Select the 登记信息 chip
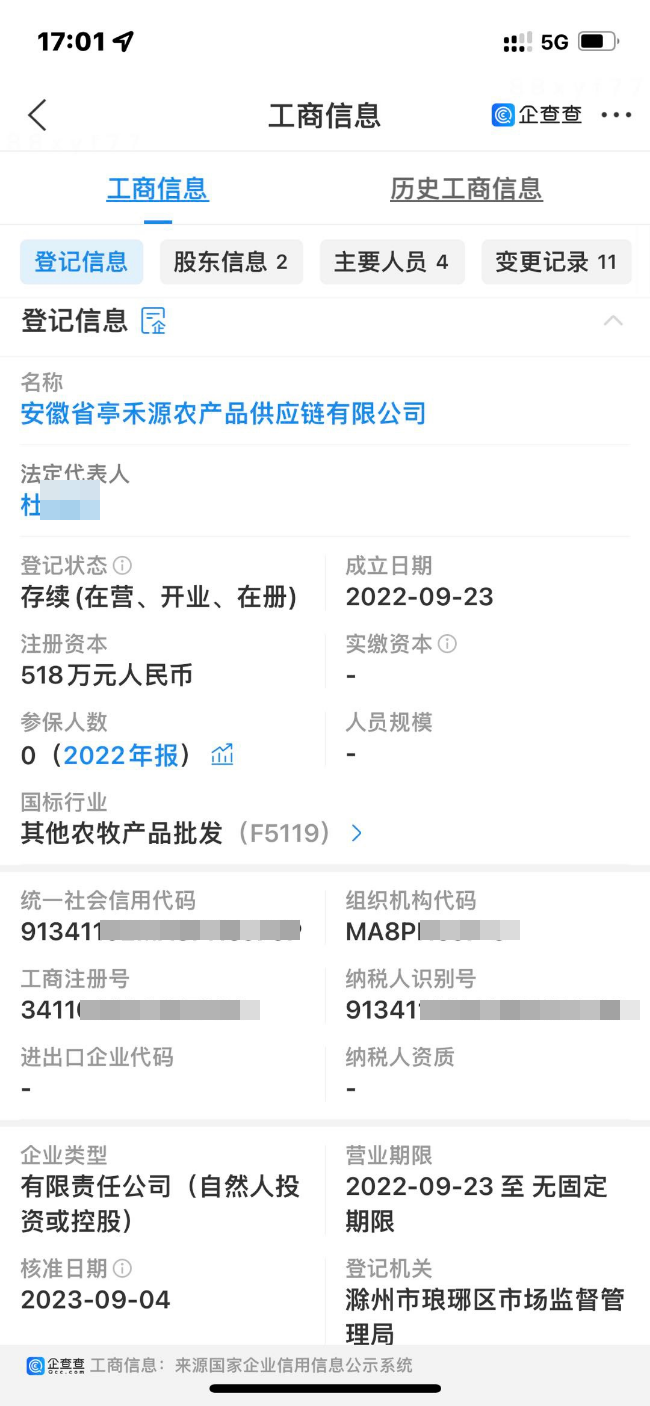This screenshot has width=650, height=1406. pos(81,262)
